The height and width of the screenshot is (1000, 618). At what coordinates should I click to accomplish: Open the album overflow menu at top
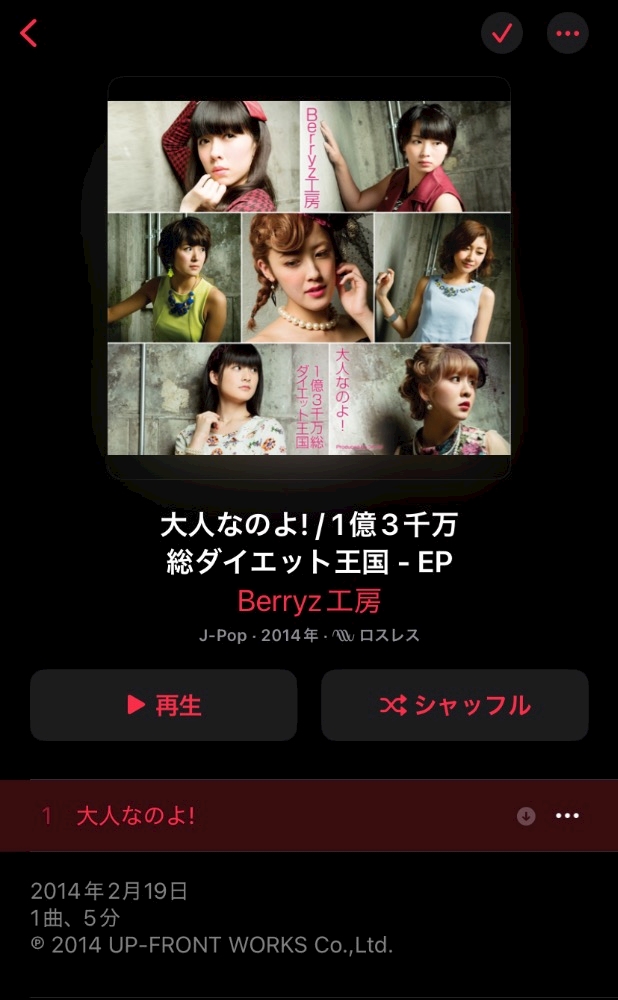(x=567, y=33)
